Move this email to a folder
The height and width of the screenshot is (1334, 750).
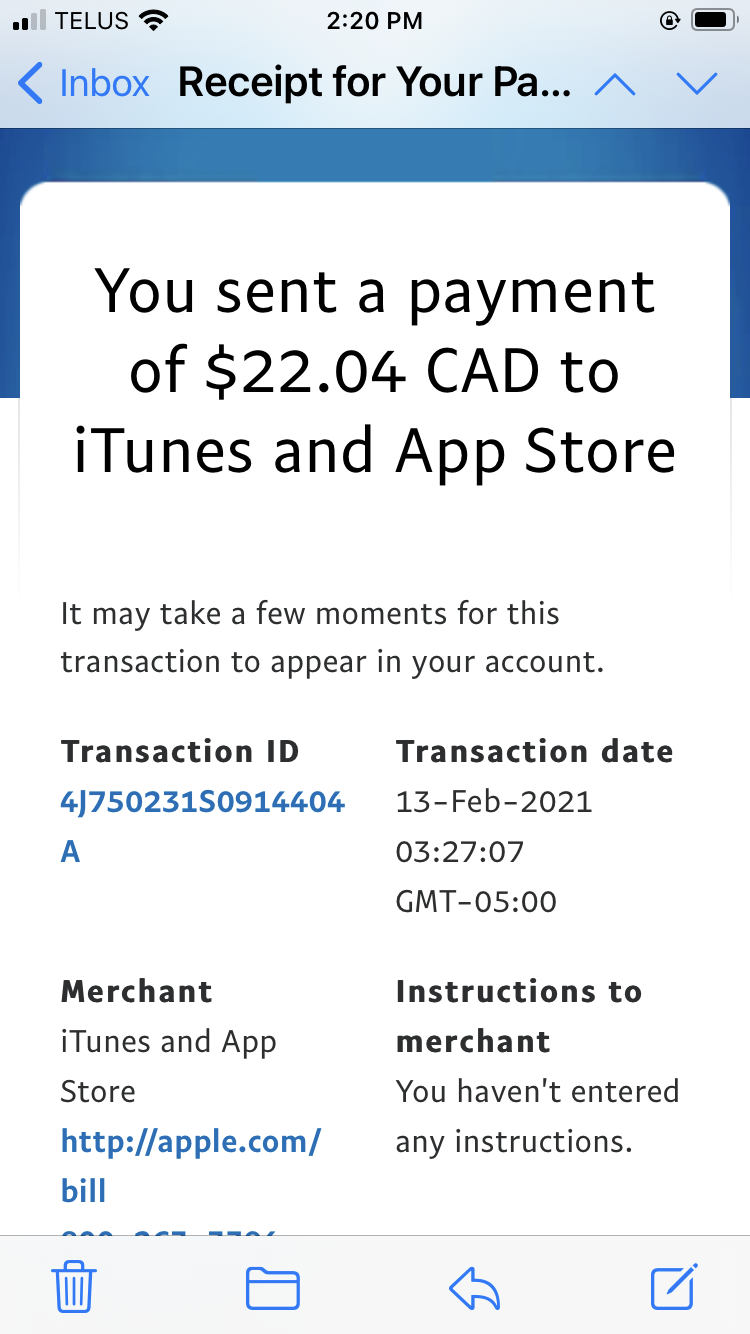pyautogui.click(x=273, y=1288)
